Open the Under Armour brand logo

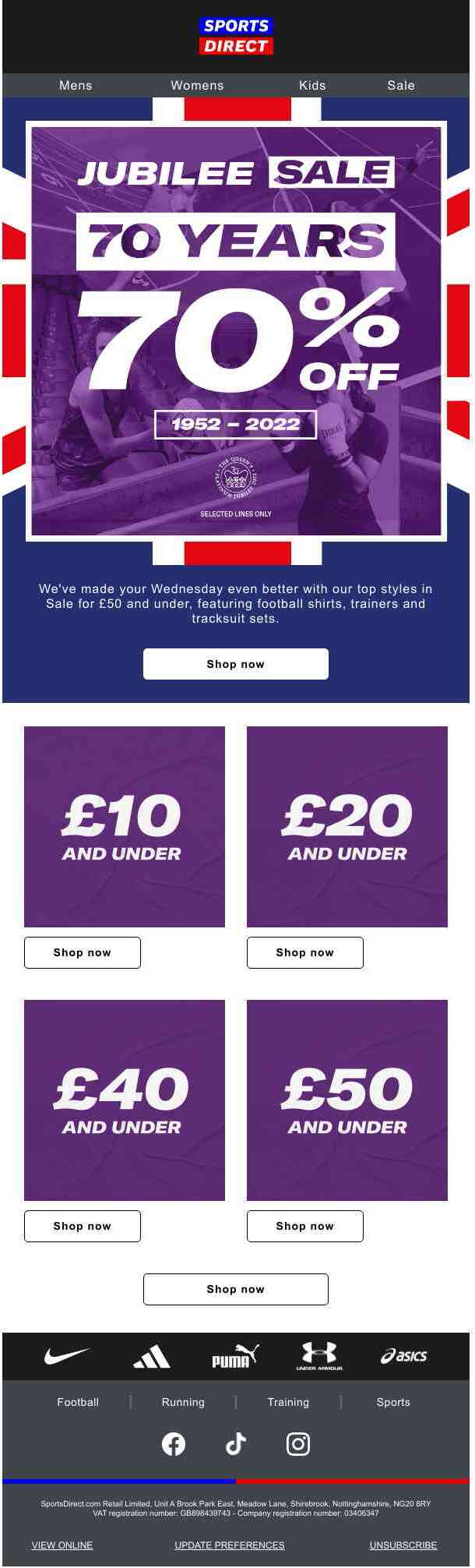tap(319, 1357)
